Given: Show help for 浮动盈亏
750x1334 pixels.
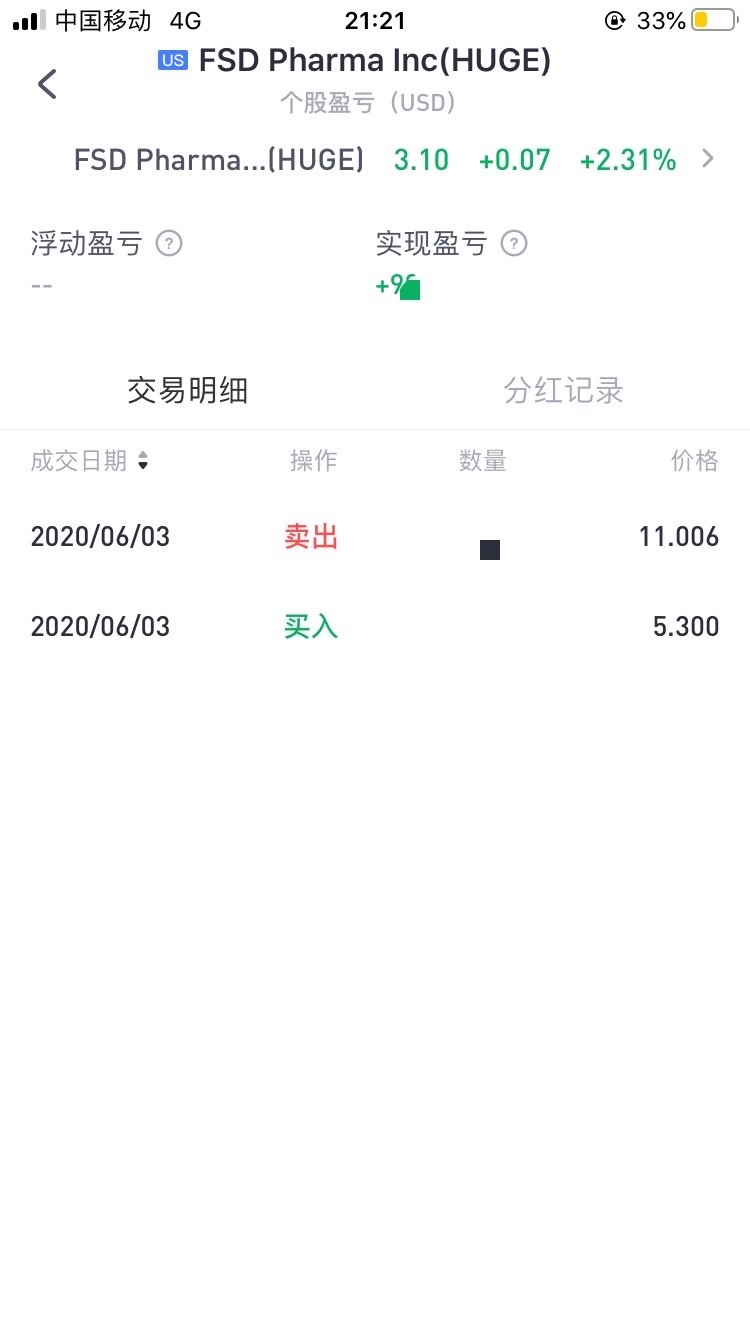Looking at the screenshot, I should tap(170, 243).
